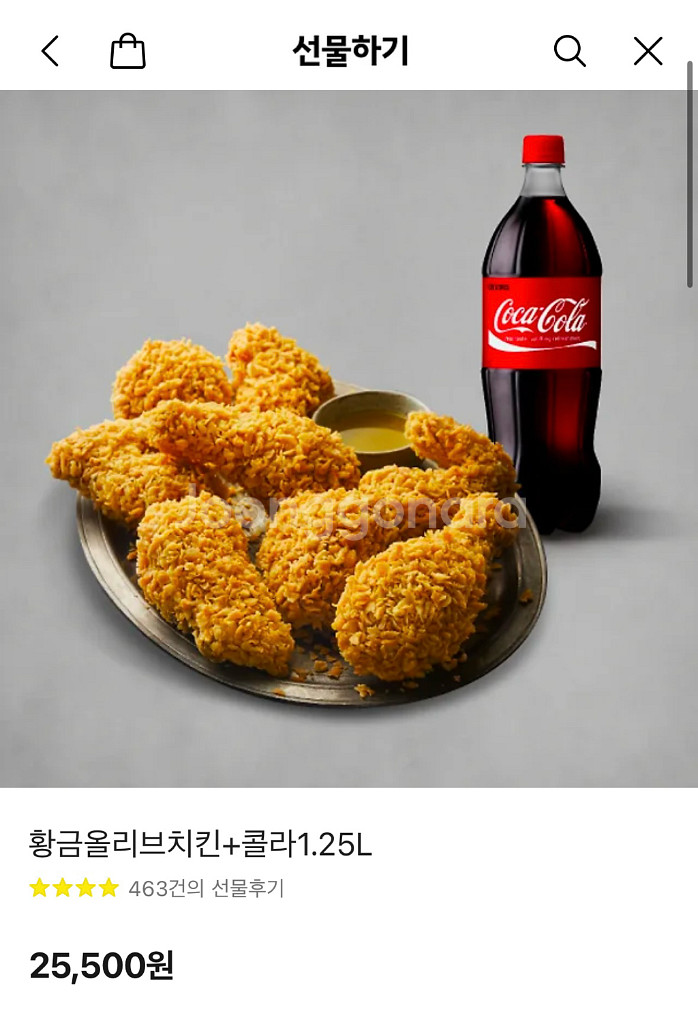The image size is (698, 1024).
Task: Go back using the arrow icon
Action: coord(50,51)
